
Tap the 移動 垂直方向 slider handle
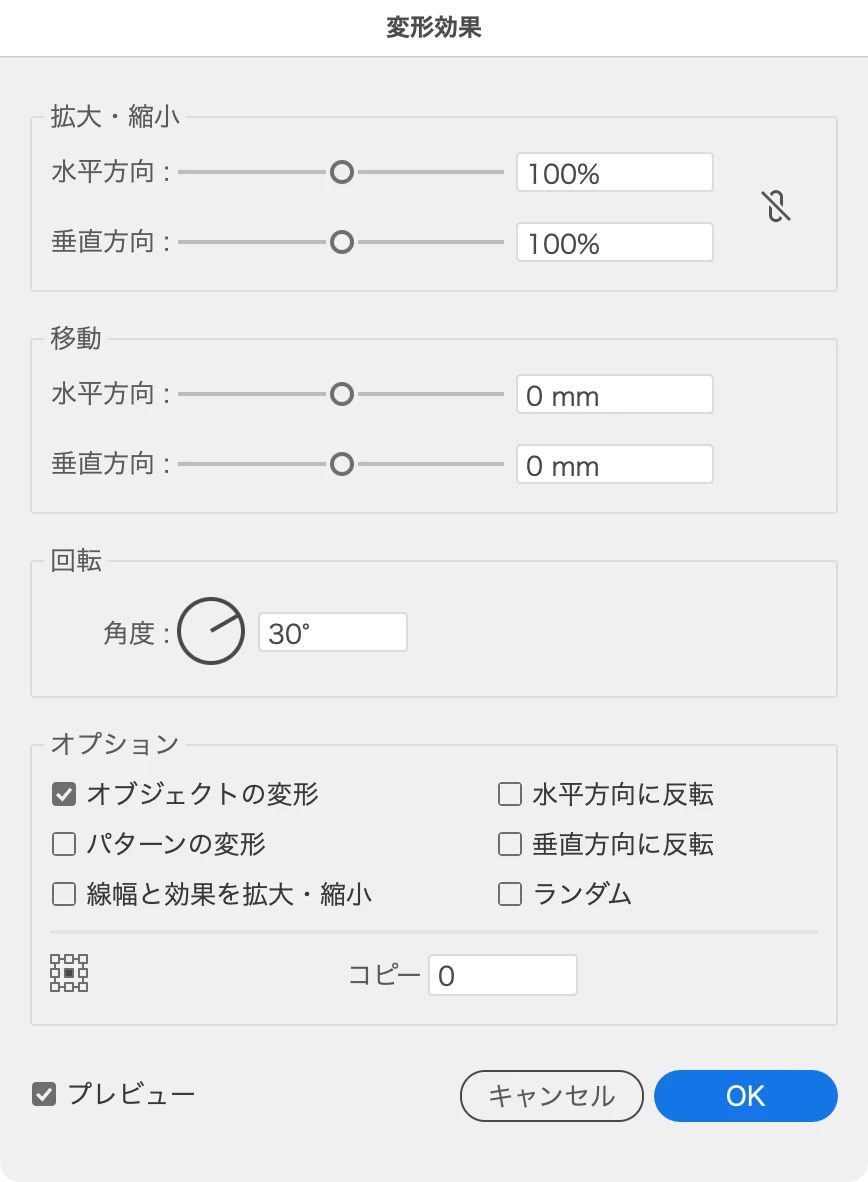342,465
